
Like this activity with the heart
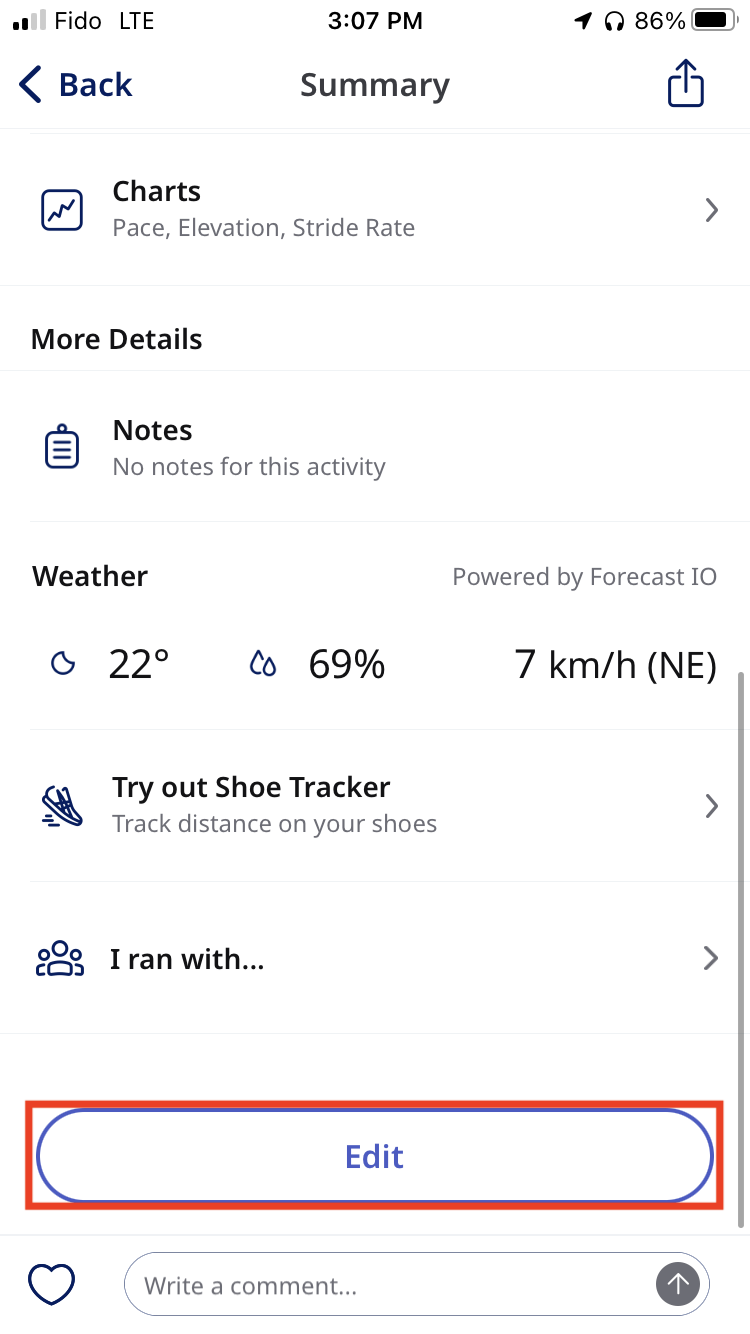pos(52,1284)
